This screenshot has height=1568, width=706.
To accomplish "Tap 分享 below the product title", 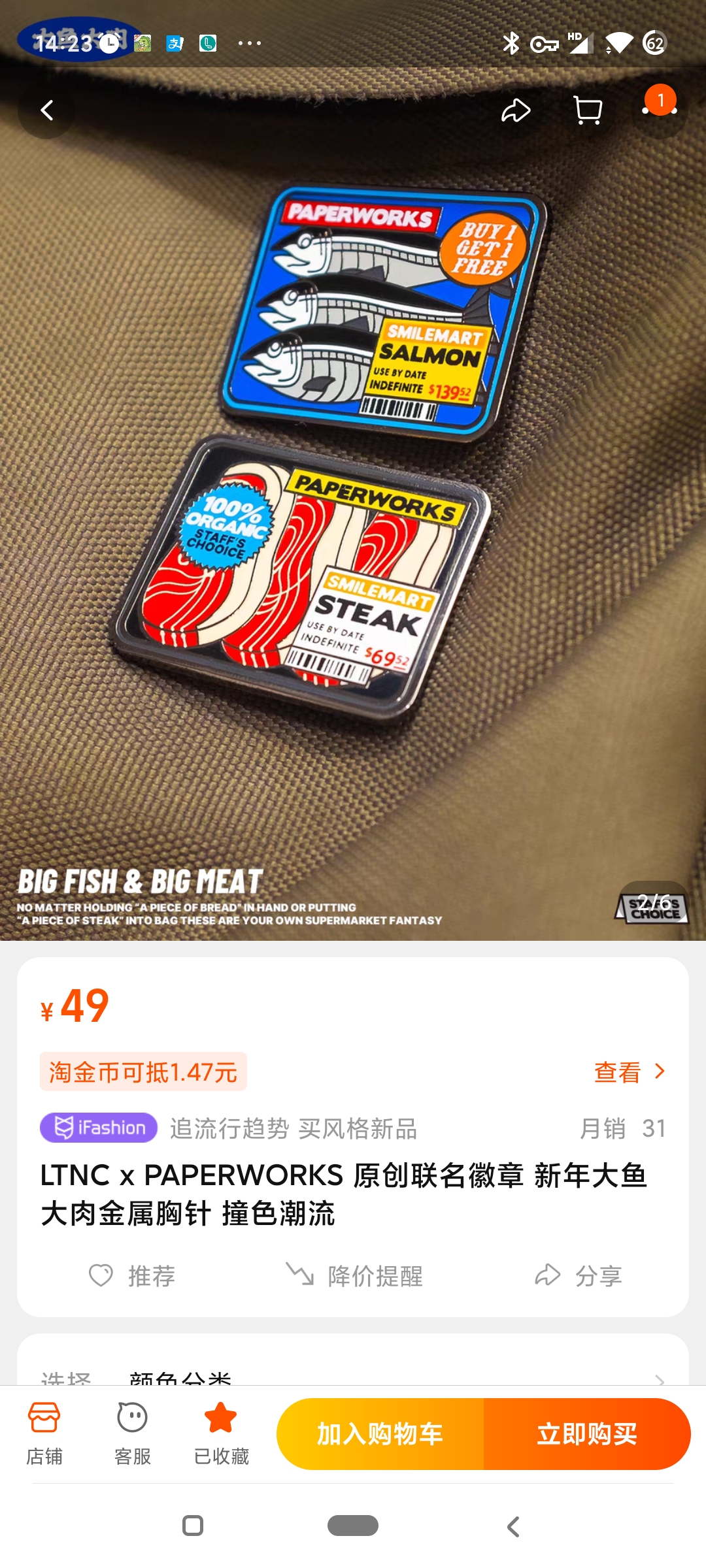I will point(579,1275).
